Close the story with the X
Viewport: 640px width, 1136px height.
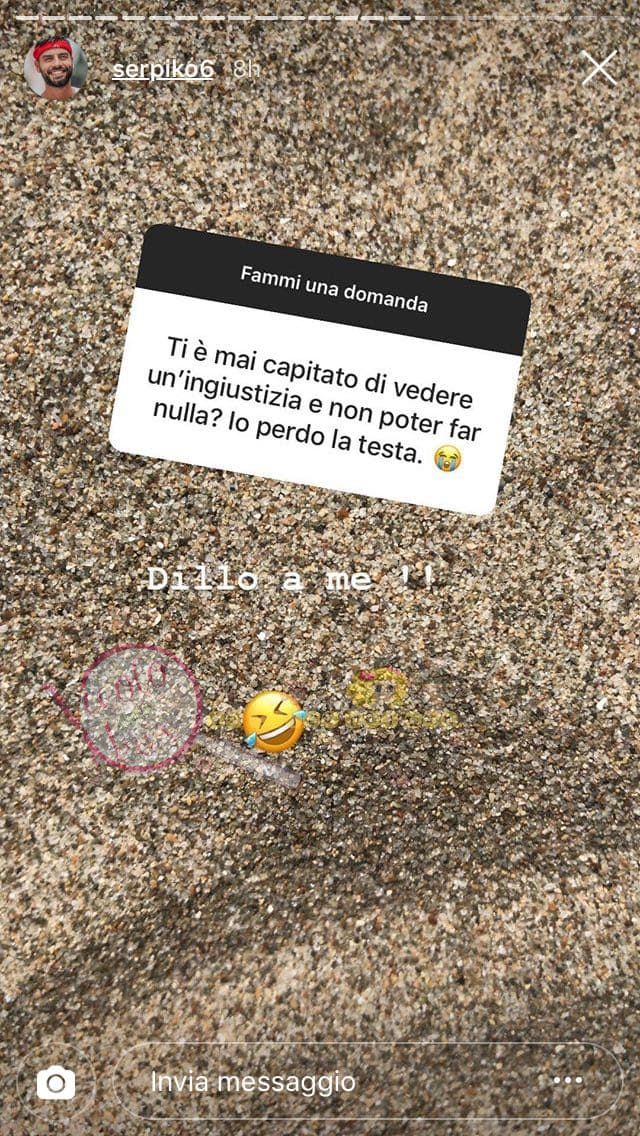coord(599,68)
